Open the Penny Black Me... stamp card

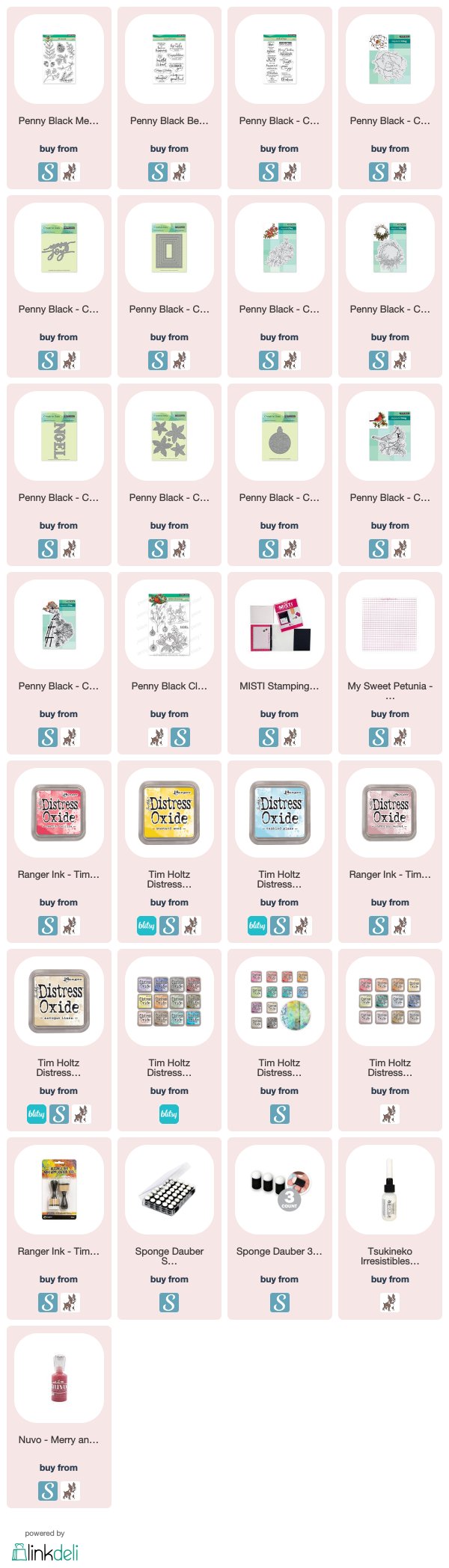pos(58,60)
